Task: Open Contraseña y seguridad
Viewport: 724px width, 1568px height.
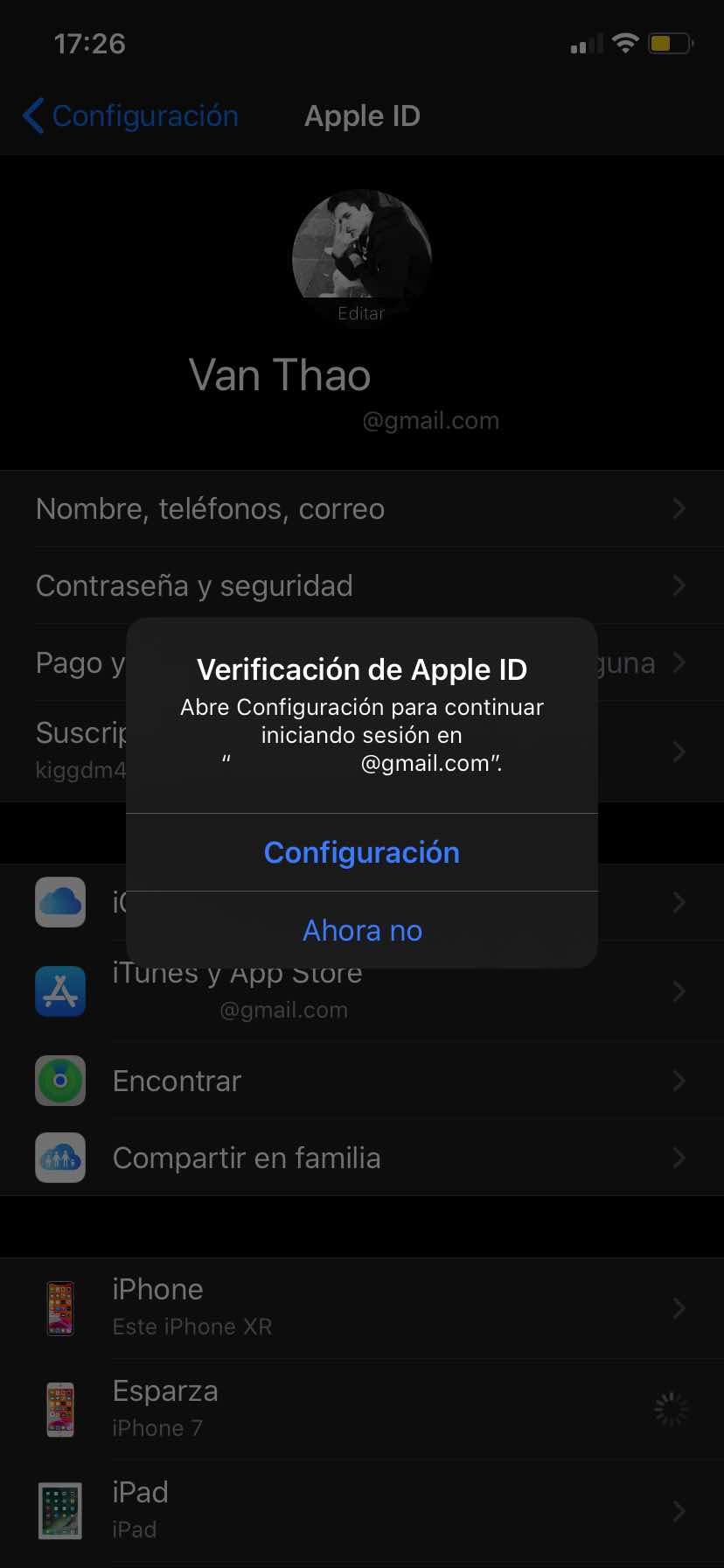Action: tap(361, 585)
